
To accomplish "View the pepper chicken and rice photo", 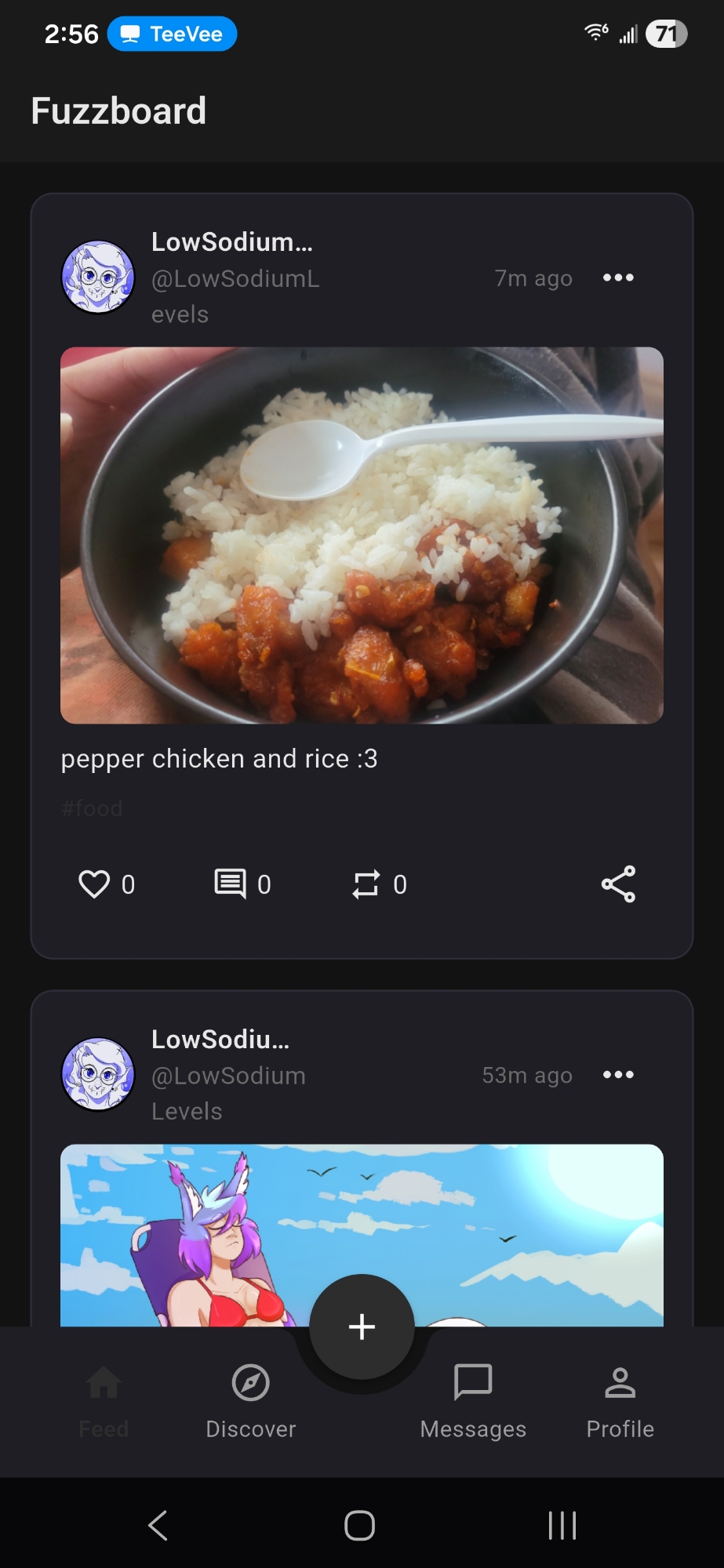I will coord(362,535).
